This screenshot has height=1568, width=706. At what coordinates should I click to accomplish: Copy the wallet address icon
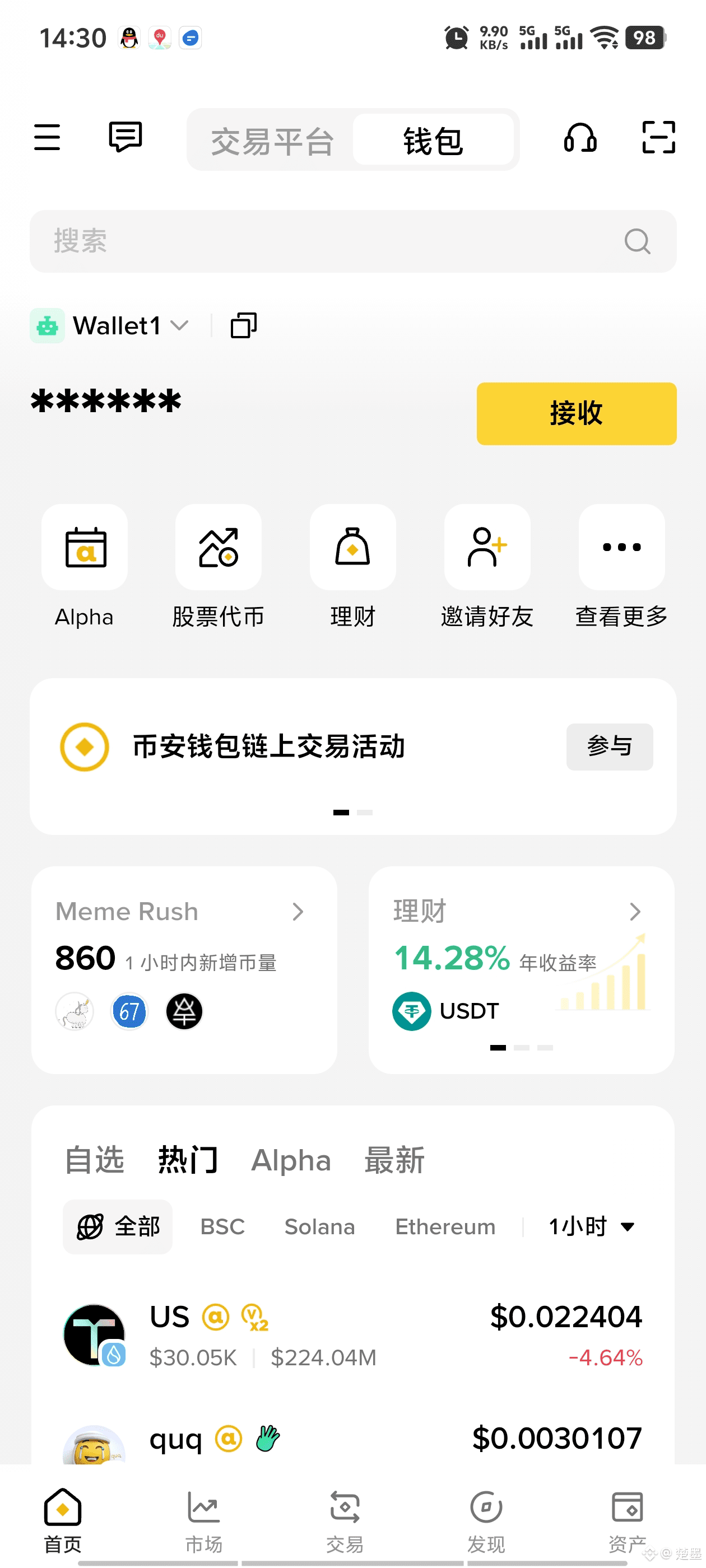pos(244,326)
